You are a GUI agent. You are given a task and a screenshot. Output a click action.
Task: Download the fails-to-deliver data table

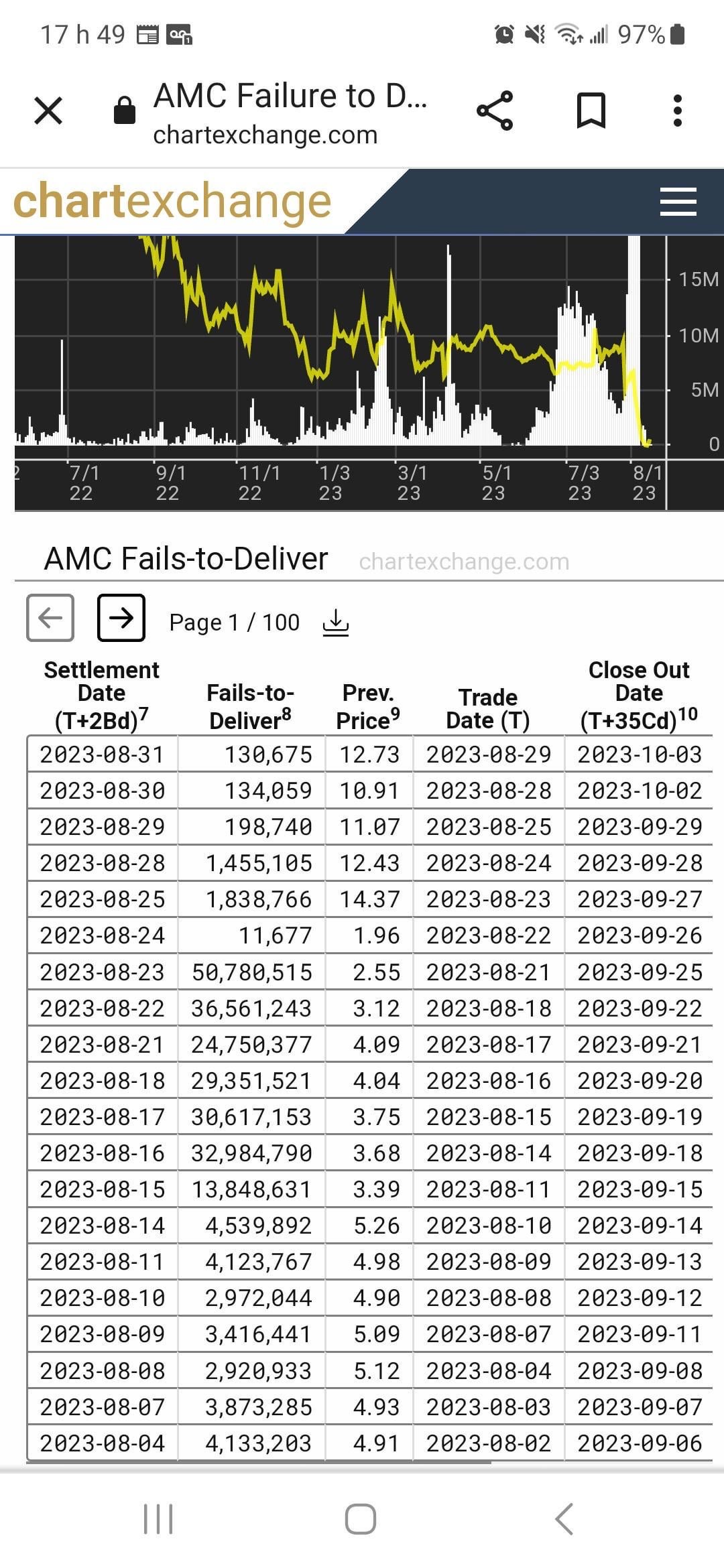pos(336,623)
